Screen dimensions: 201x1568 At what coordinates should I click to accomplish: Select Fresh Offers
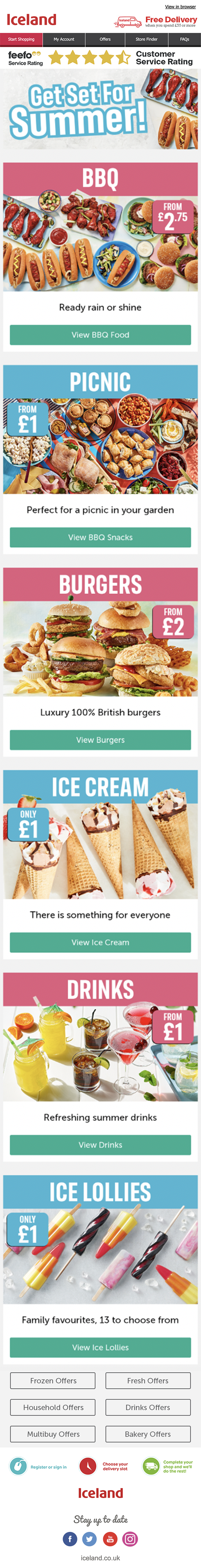(148, 1381)
